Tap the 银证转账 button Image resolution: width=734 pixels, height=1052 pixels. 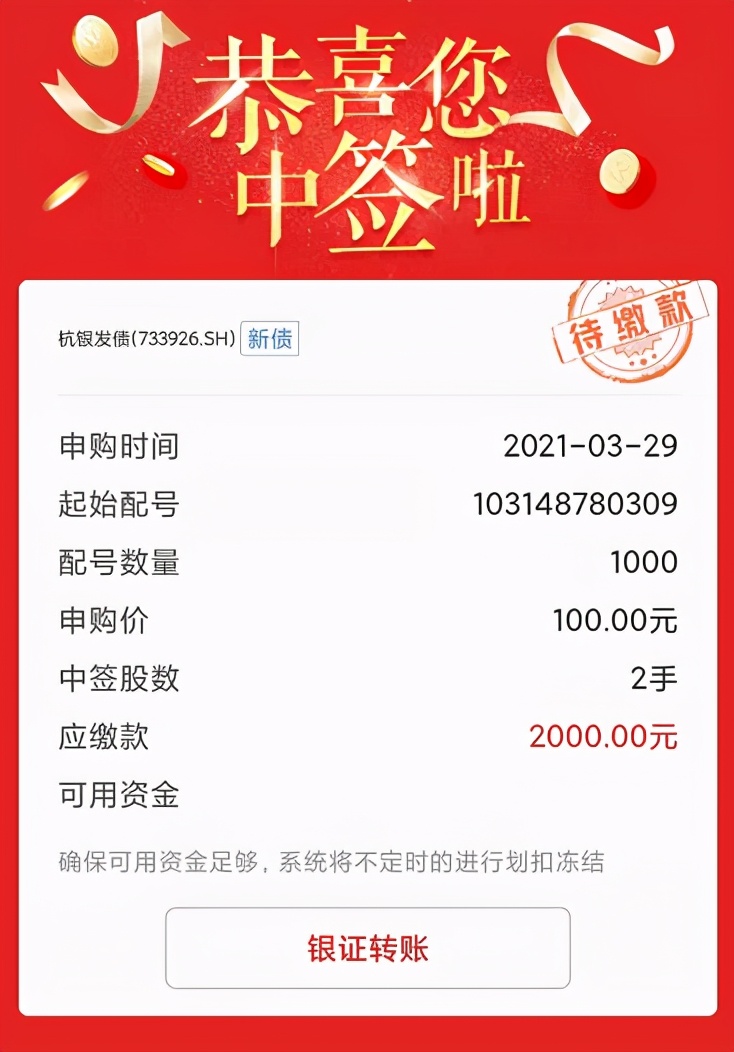tap(367, 948)
